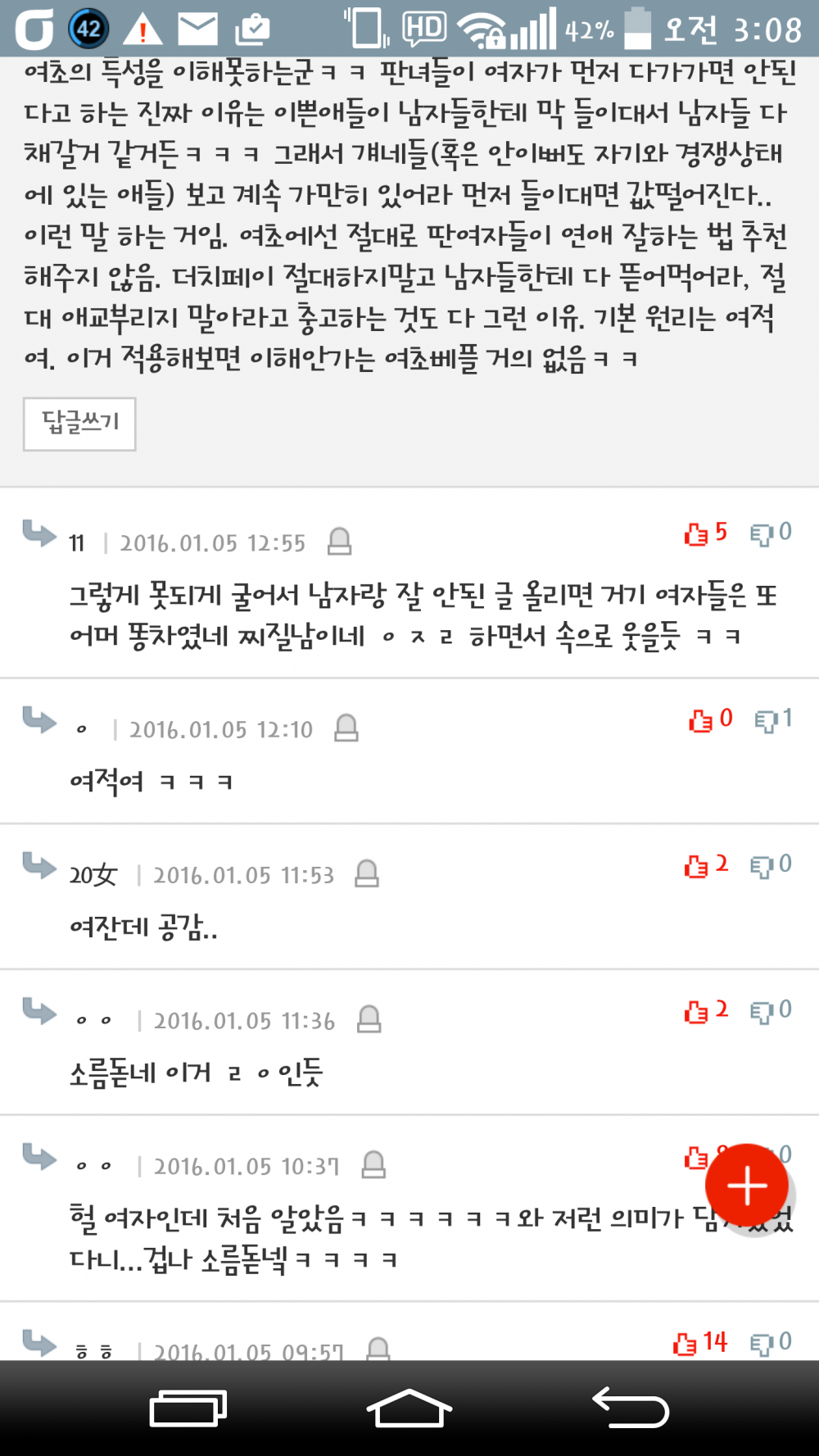Image resolution: width=819 pixels, height=1456 pixels.
Task: Report the 10:37 comment
Action: 373,1164
